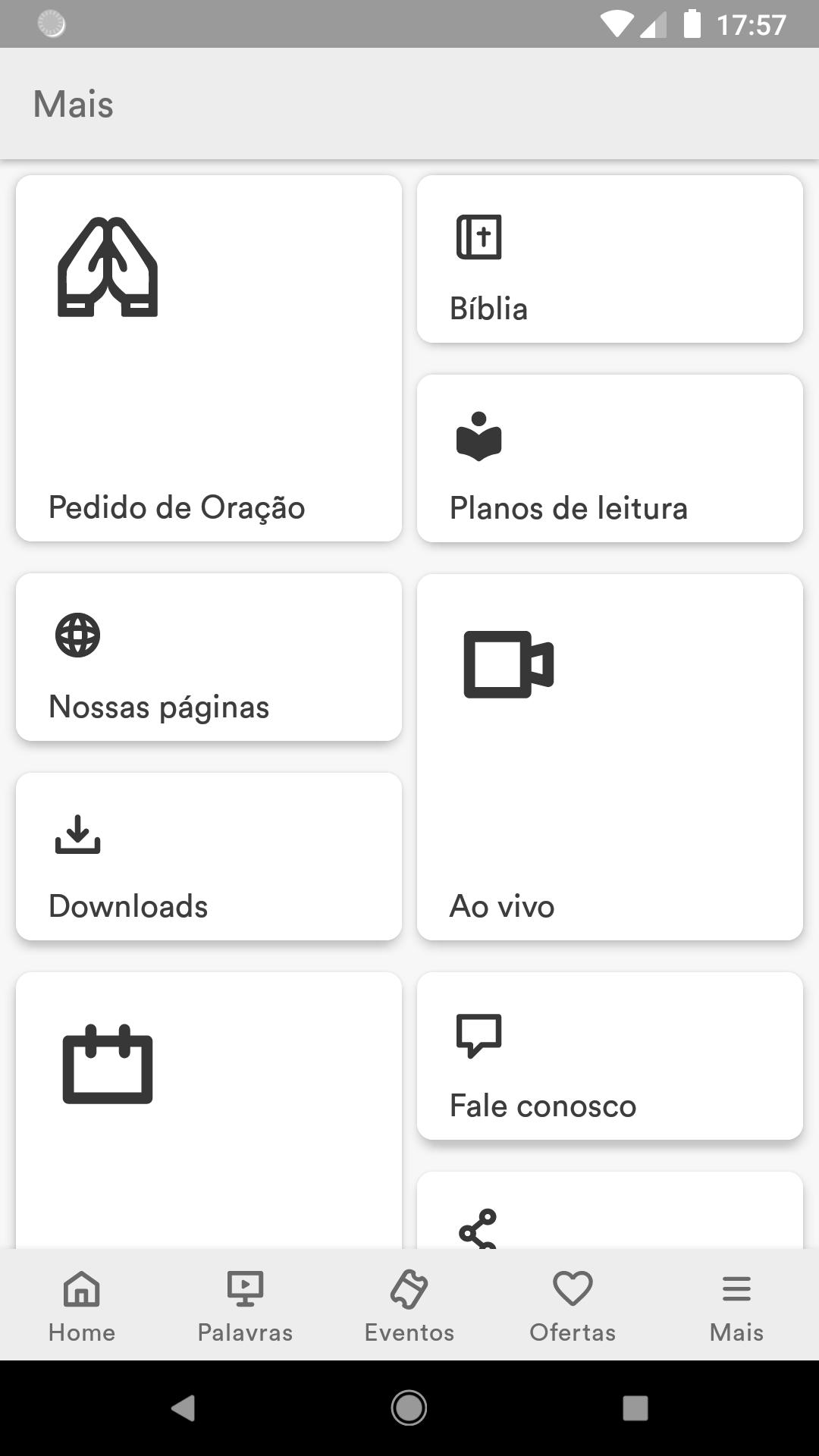Image resolution: width=819 pixels, height=1456 pixels.
Task: Tap the system back button
Action: (184, 1408)
